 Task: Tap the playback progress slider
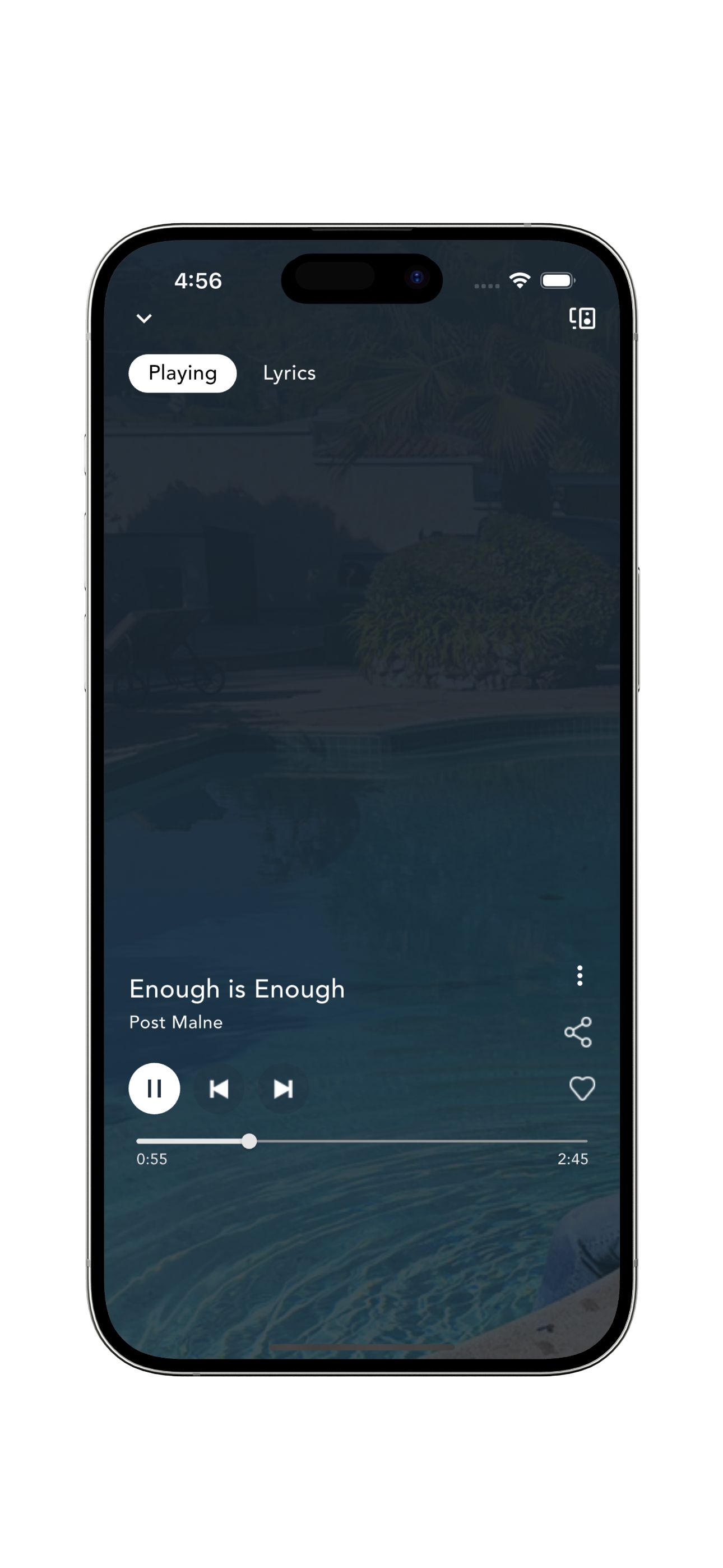click(361, 1141)
